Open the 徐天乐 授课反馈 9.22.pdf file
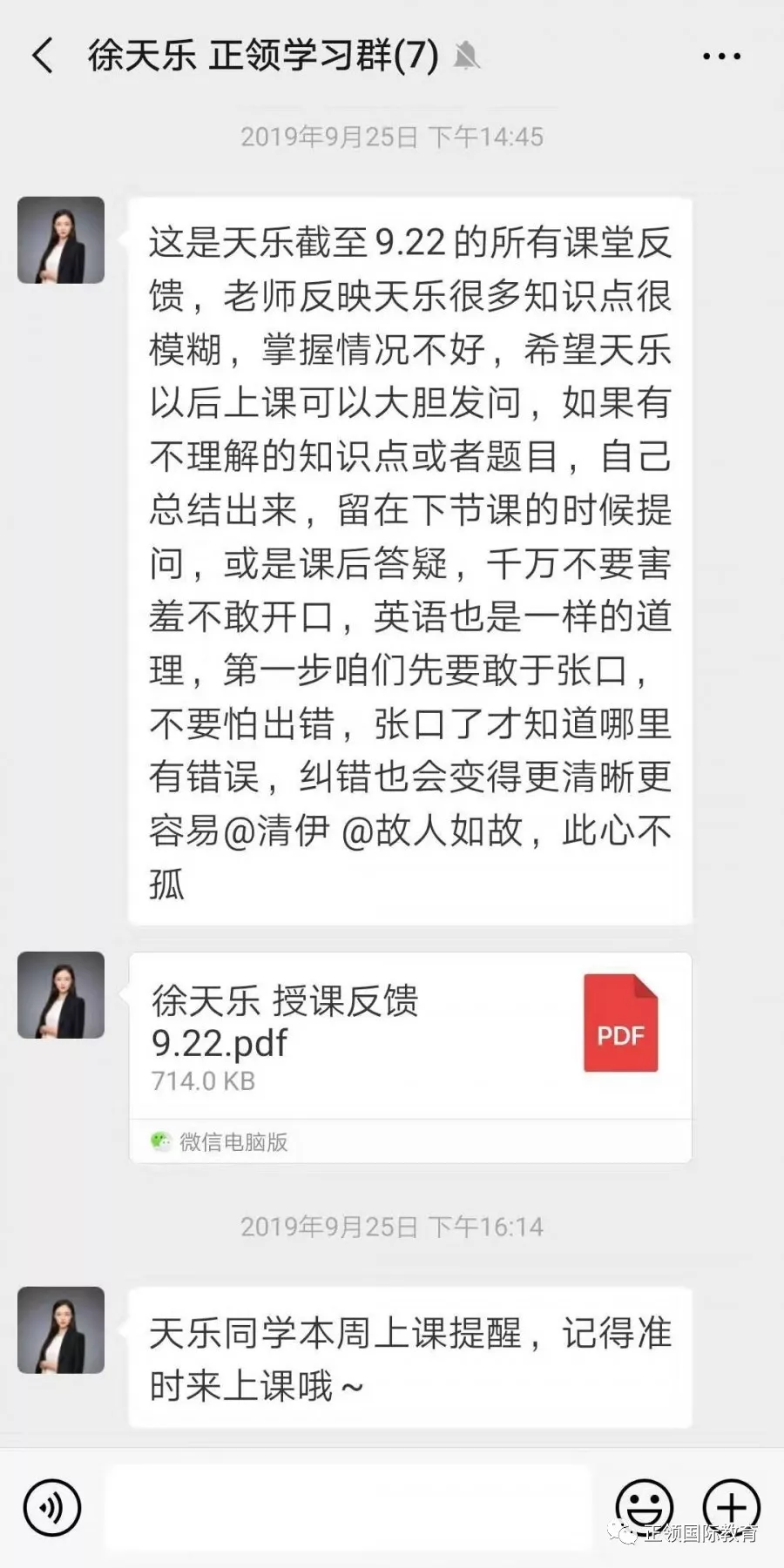Viewport: 784px width, 1568px height. (x=409, y=1036)
